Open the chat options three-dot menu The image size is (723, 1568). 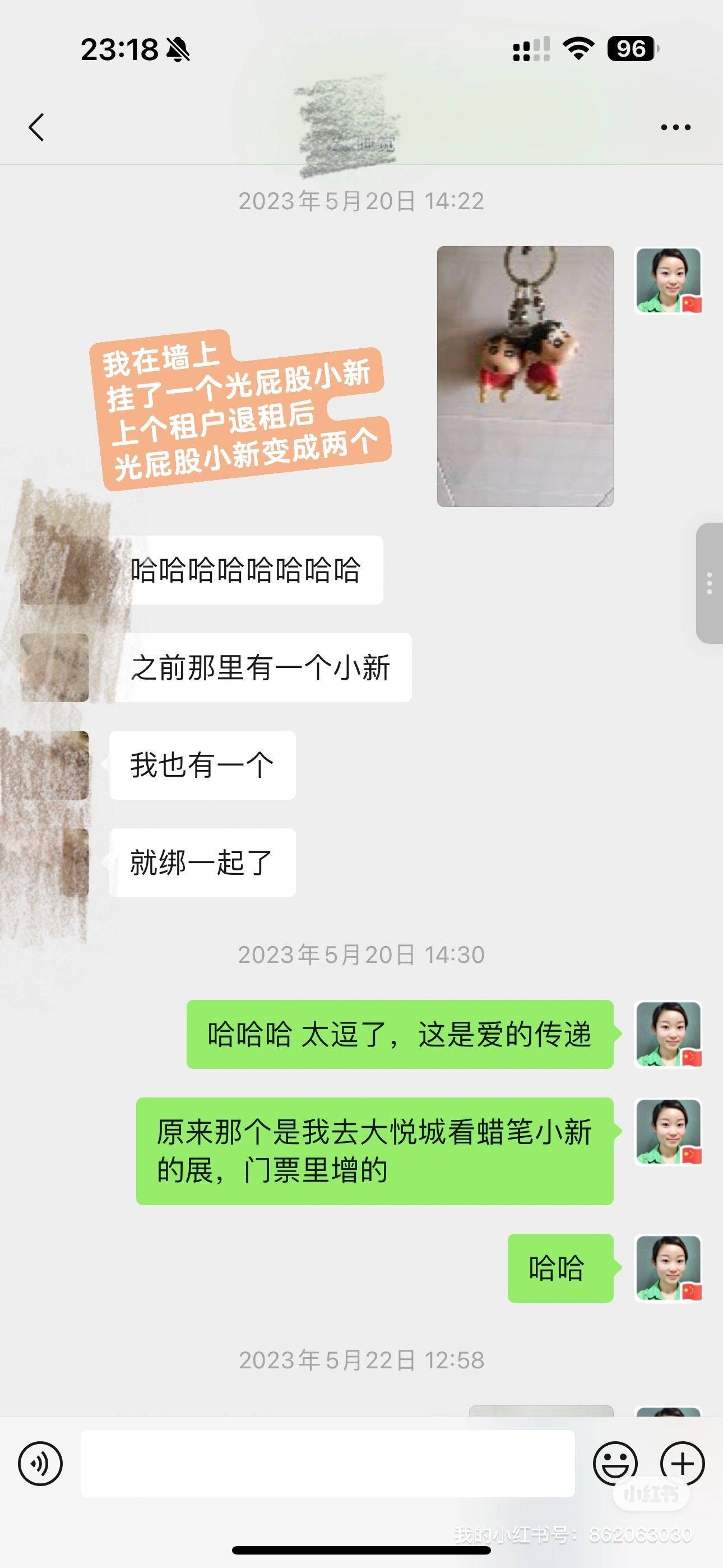tap(675, 127)
